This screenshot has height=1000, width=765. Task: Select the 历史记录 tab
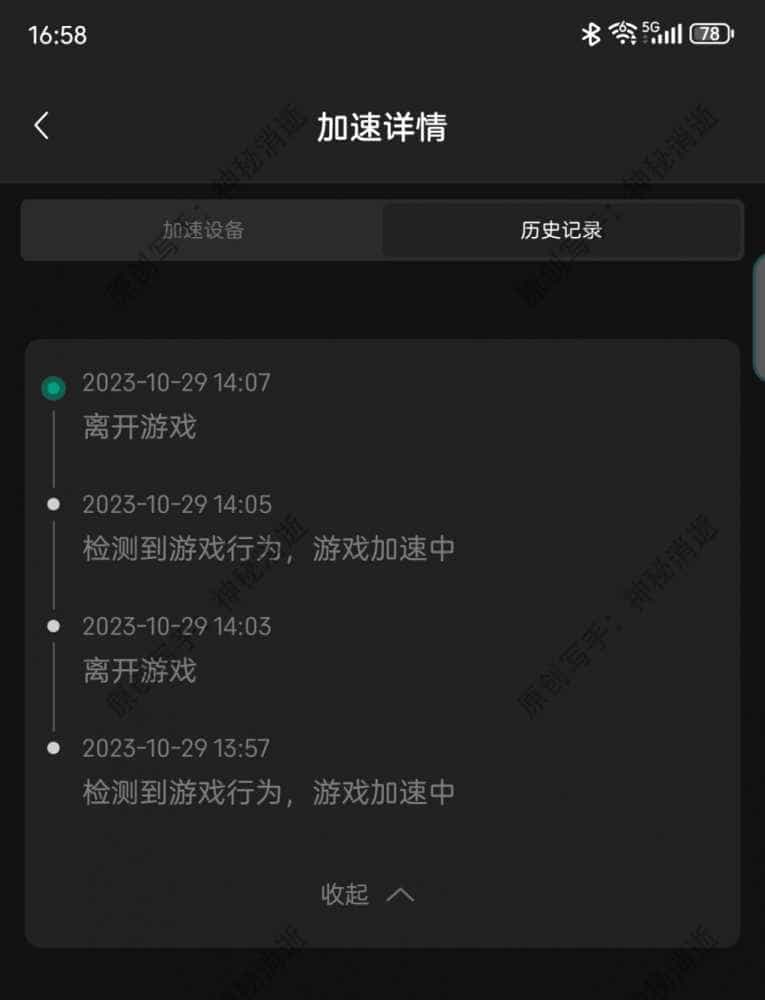[563, 230]
